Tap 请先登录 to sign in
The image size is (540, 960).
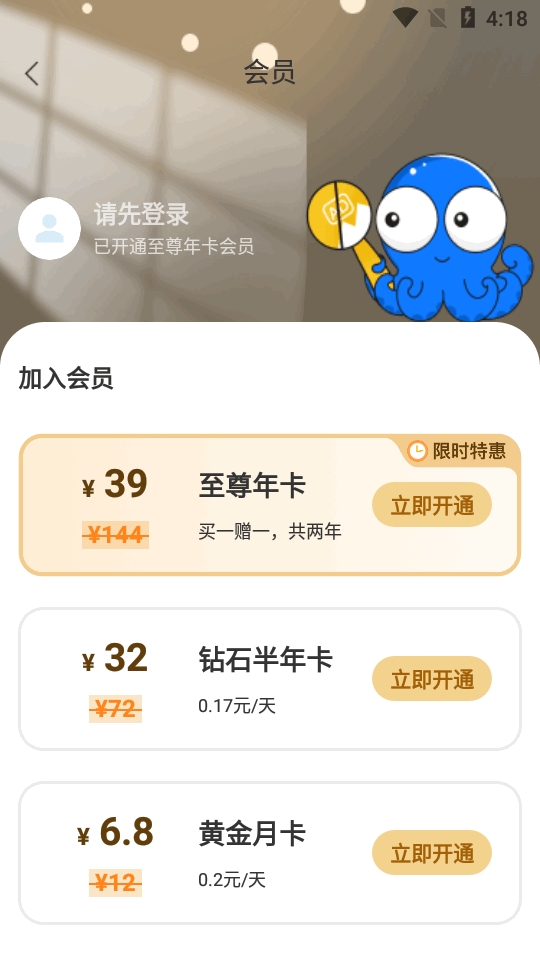click(141, 214)
